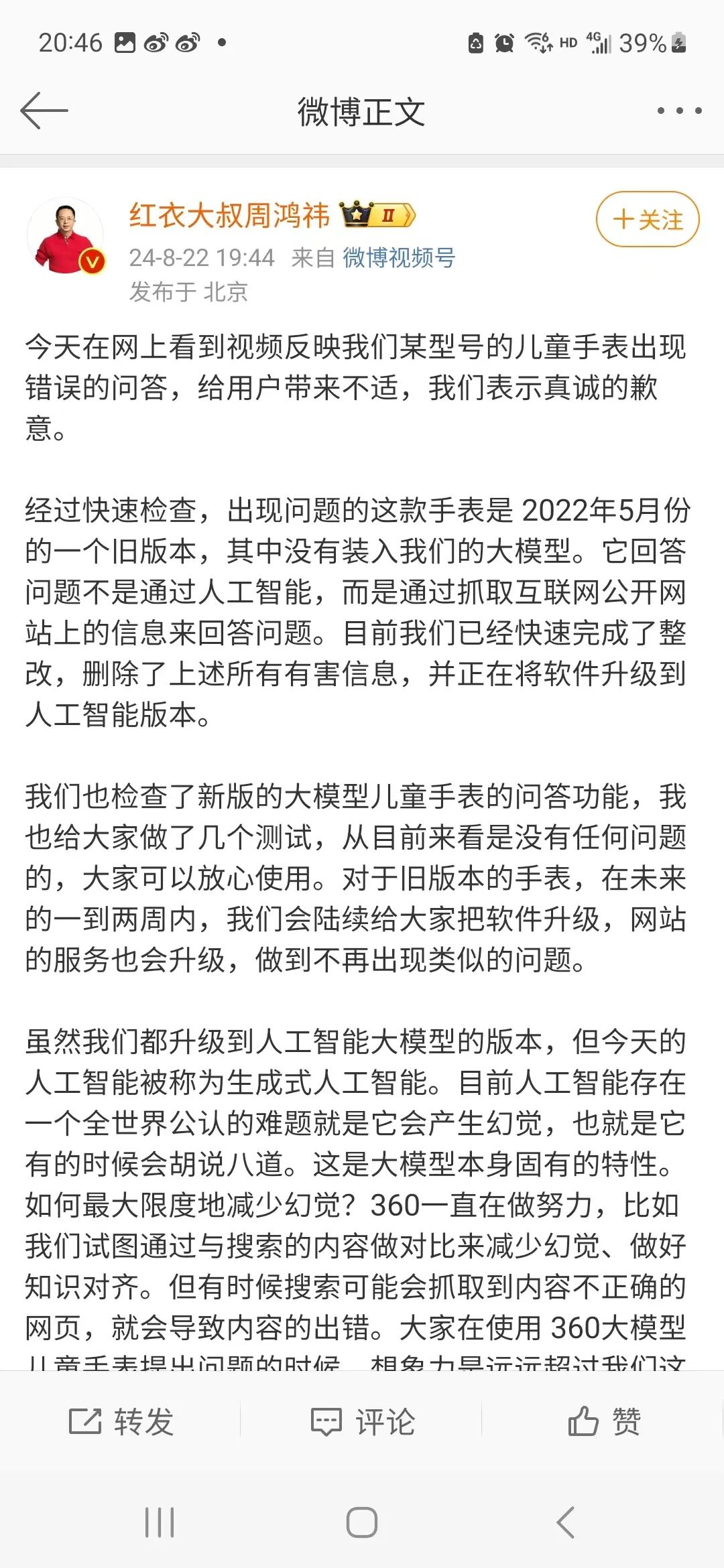Image resolution: width=724 pixels, height=1568 pixels.
Task: Open 红衣大叔周鸿祎's profile avatar
Action: (x=66, y=235)
